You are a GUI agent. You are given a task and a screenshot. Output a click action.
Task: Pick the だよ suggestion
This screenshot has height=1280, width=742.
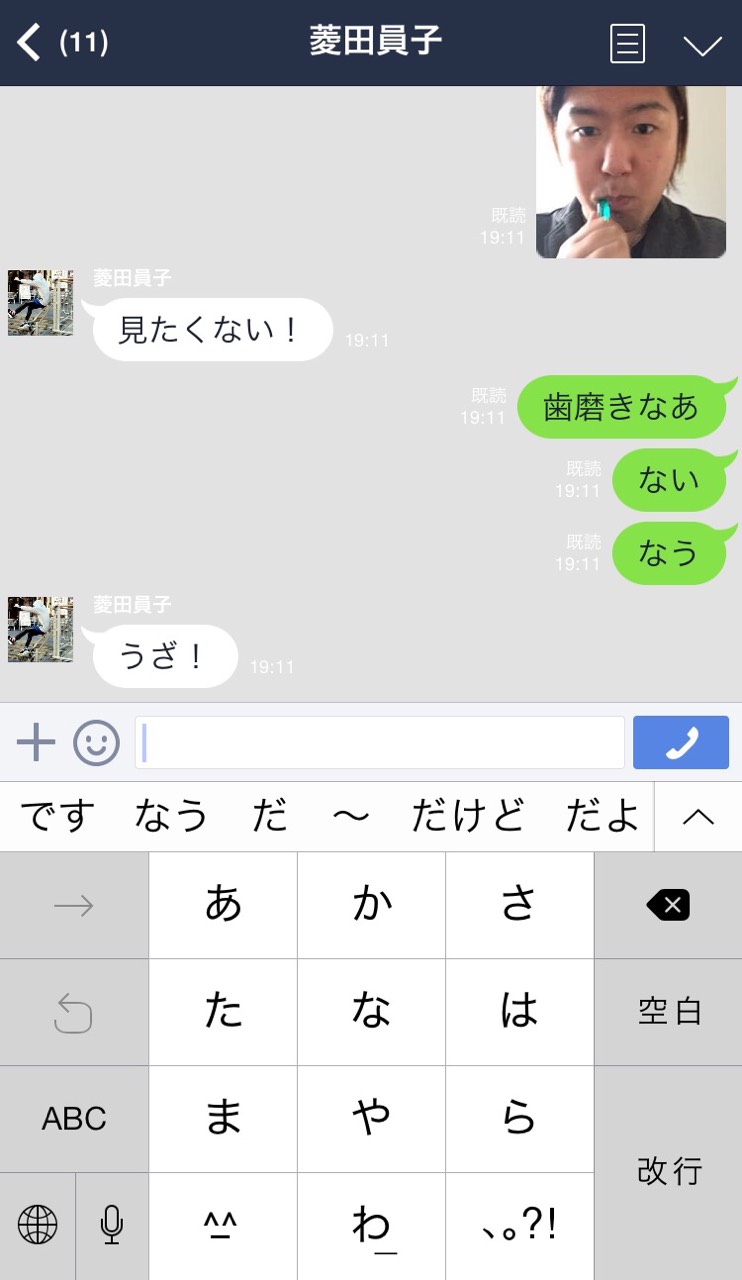point(602,816)
